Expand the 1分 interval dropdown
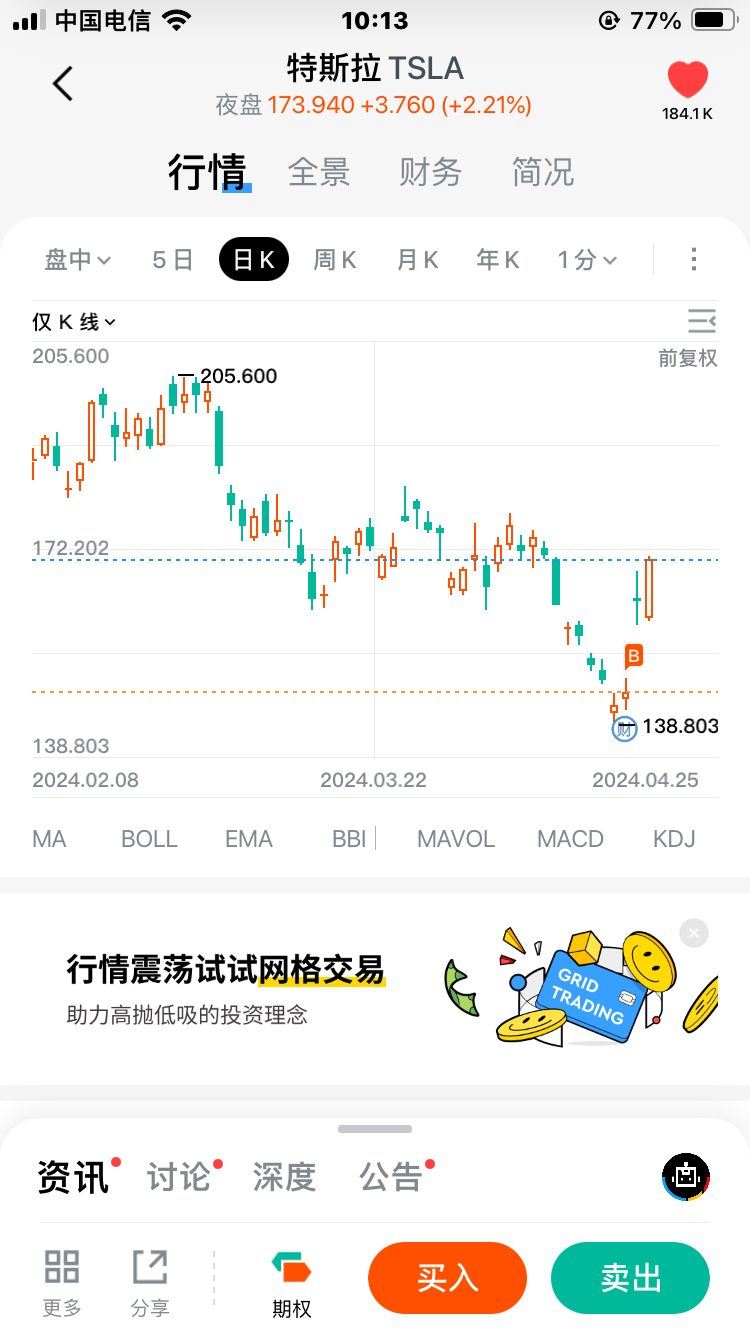The image size is (750, 1334). click(587, 260)
